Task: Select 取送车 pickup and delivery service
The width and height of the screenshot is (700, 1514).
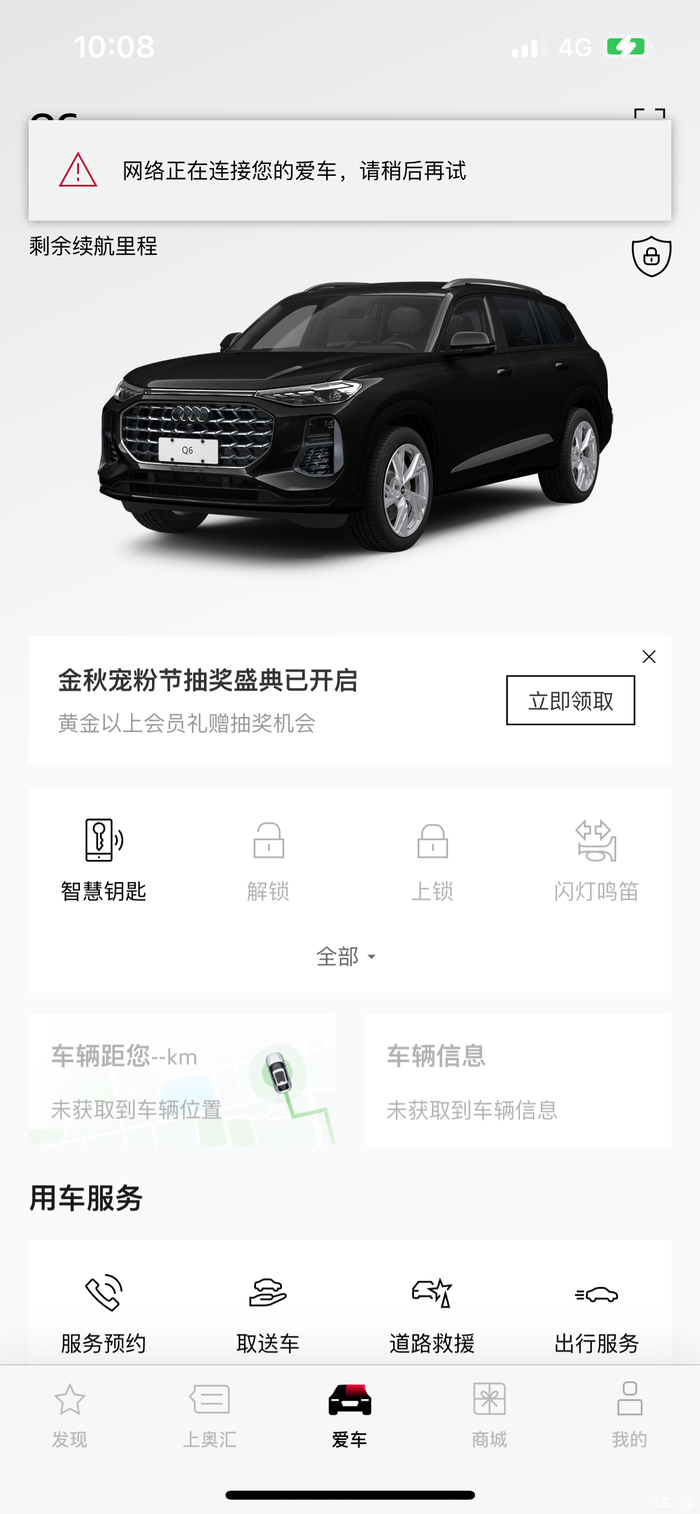Action: [268, 1313]
